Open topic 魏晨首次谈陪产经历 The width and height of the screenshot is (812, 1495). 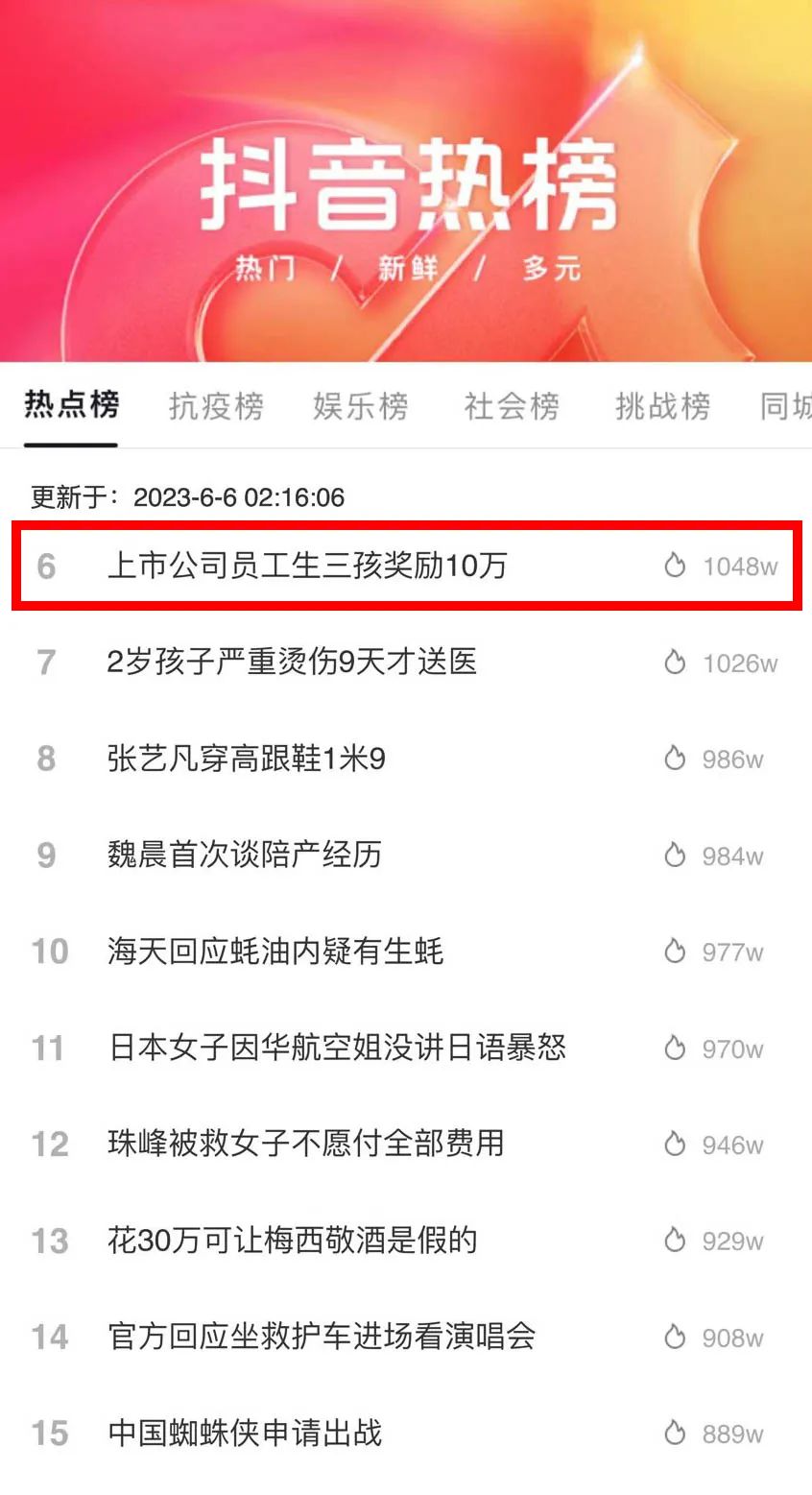(245, 855)
